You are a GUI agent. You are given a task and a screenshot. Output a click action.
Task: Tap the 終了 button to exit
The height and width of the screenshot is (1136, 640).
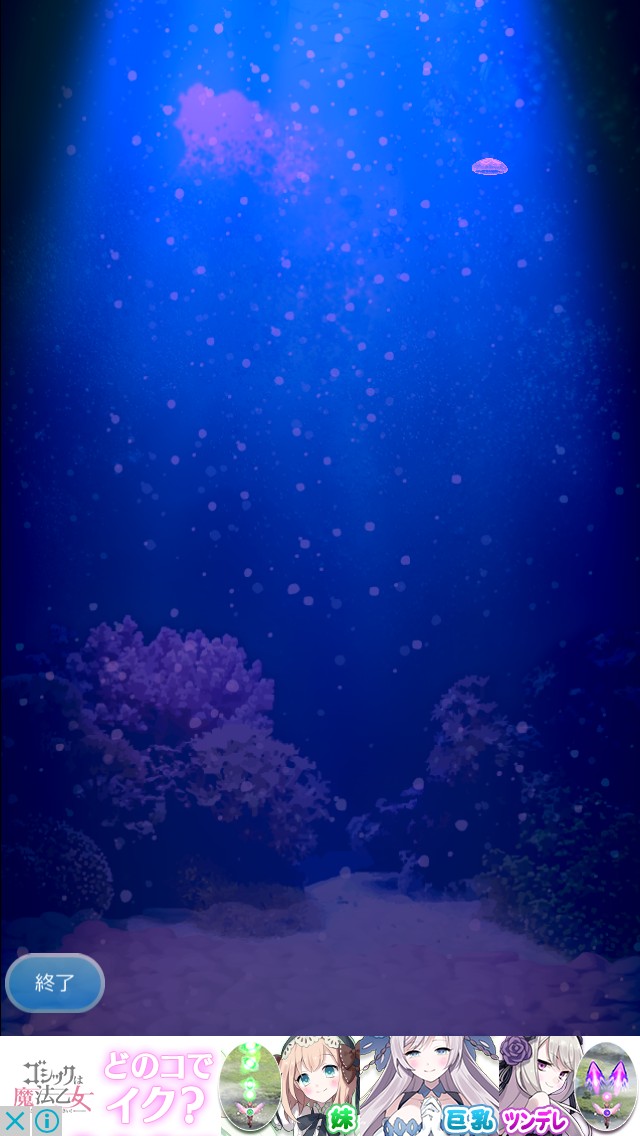click(x=55, y=983)
